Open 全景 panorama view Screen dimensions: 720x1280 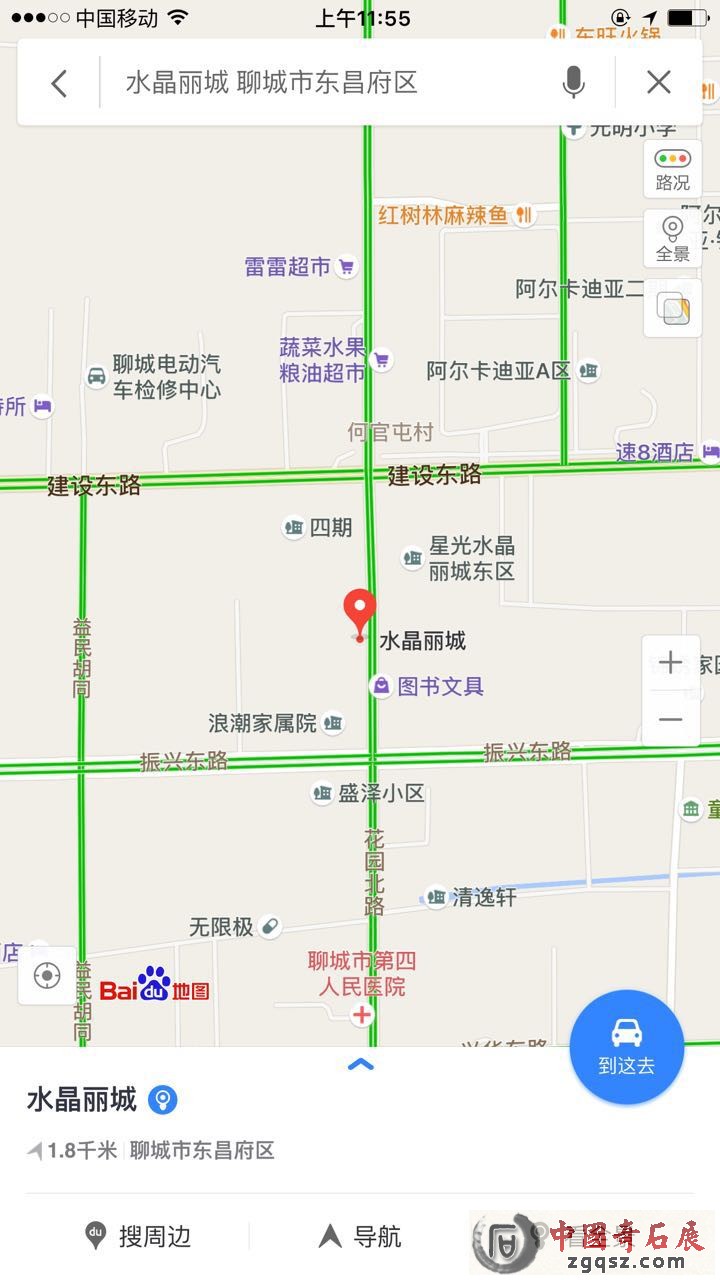point(672,238)
